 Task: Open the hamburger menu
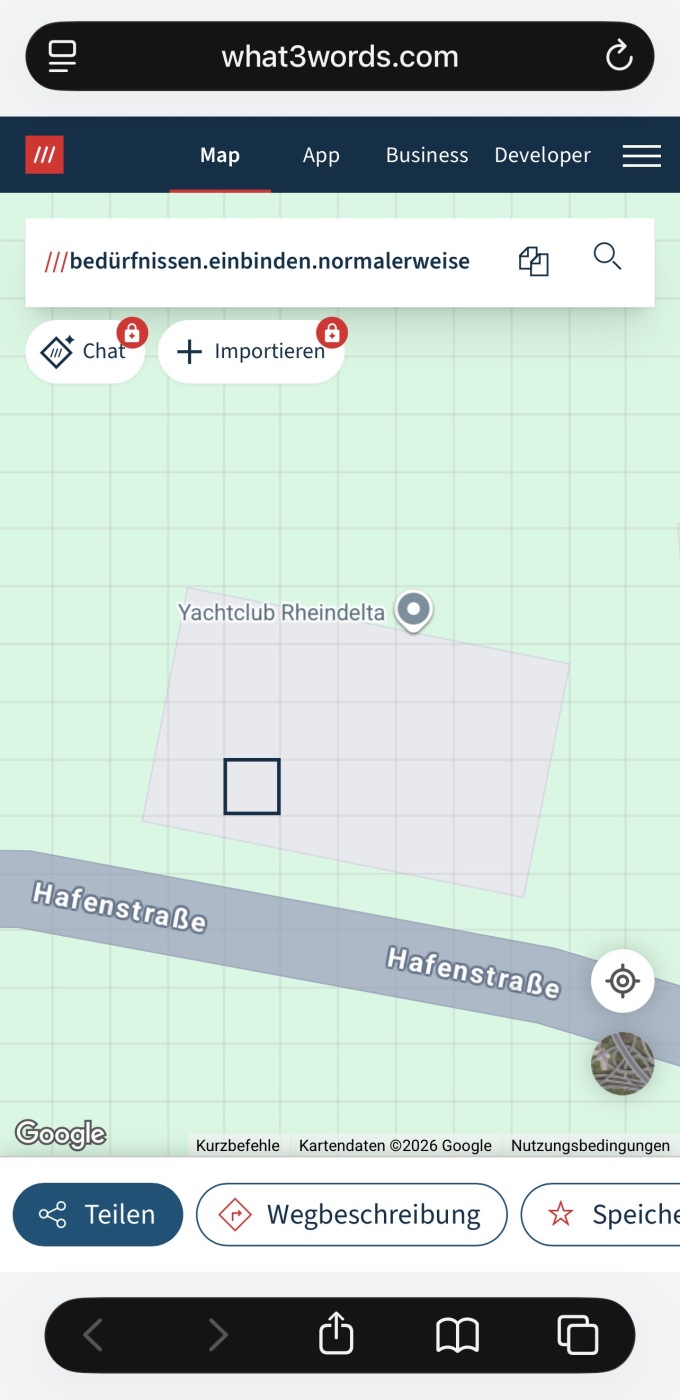641,155
